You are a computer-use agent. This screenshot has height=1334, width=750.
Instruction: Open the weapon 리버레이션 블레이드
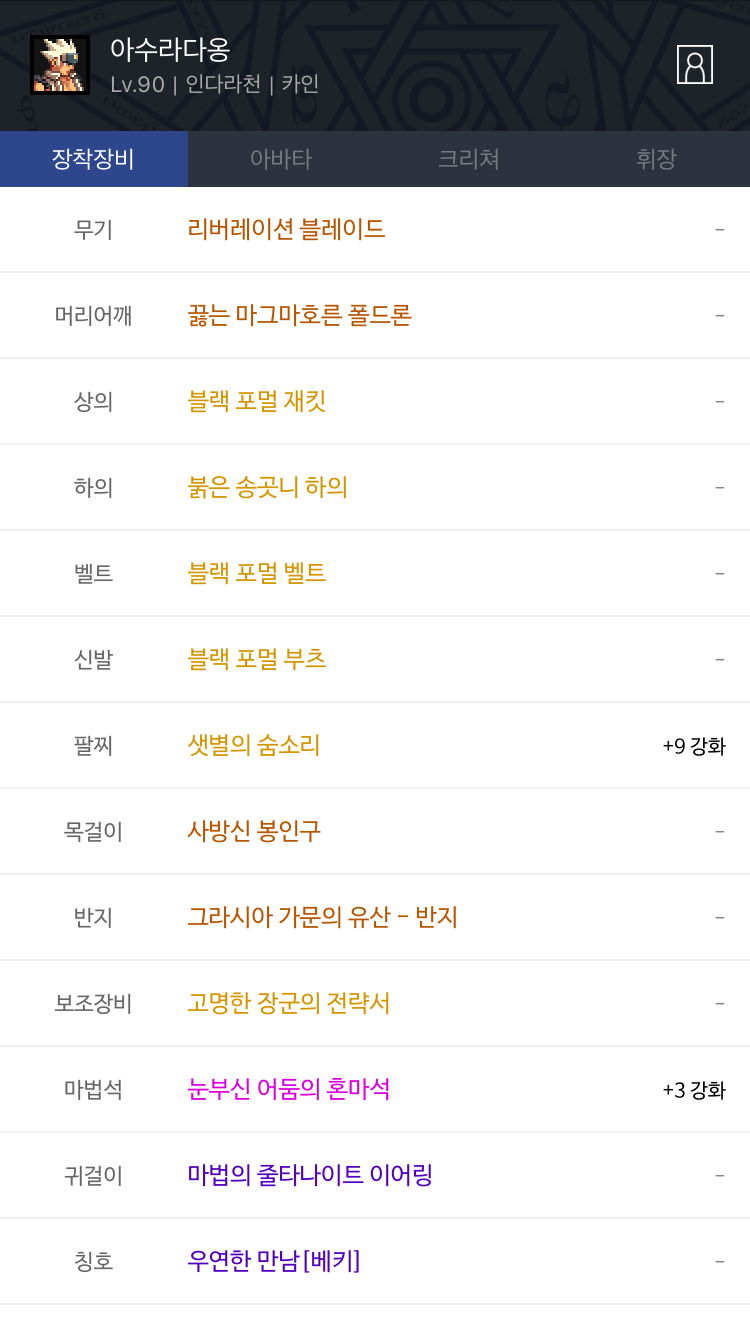[286, 229]
